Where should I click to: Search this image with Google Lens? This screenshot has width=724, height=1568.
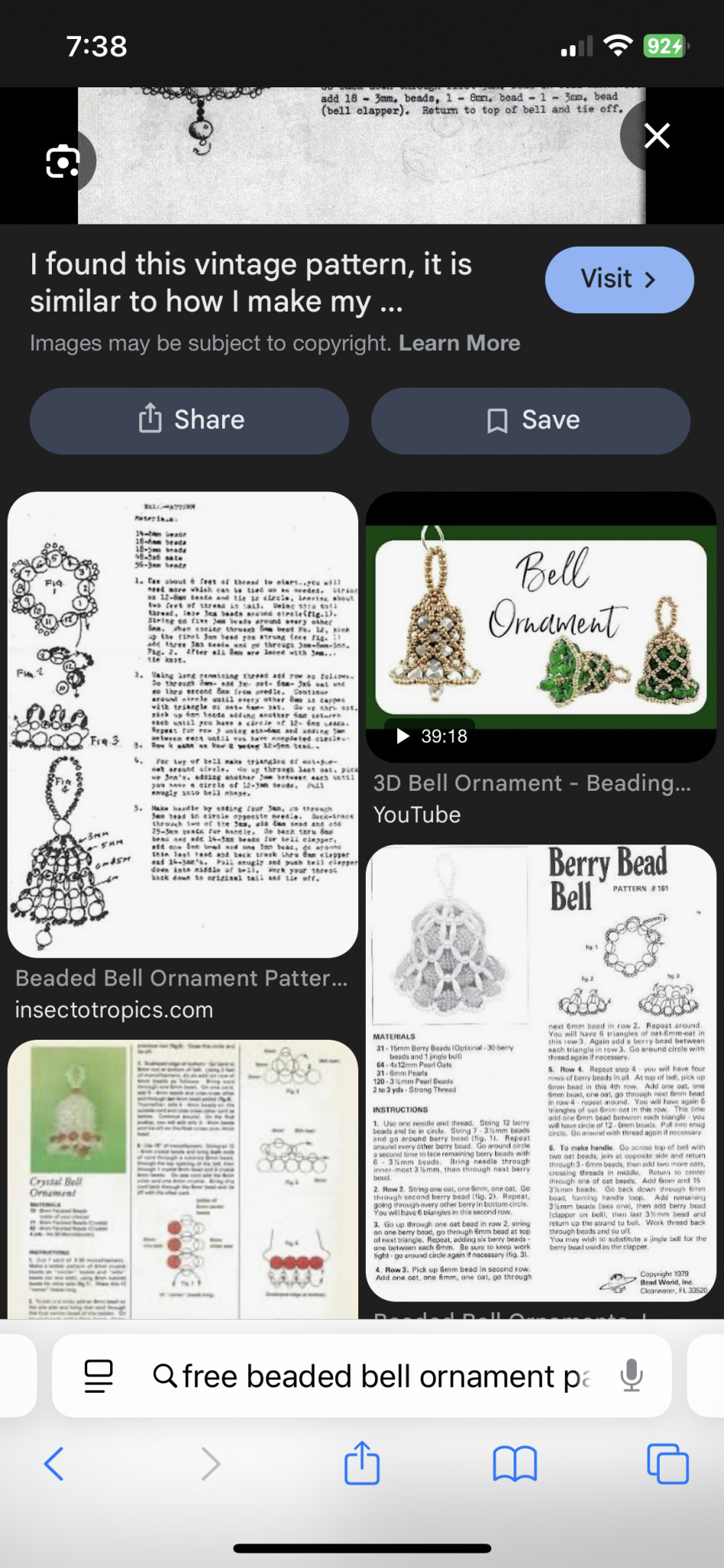pyautogui.click(x=63, y=162)
